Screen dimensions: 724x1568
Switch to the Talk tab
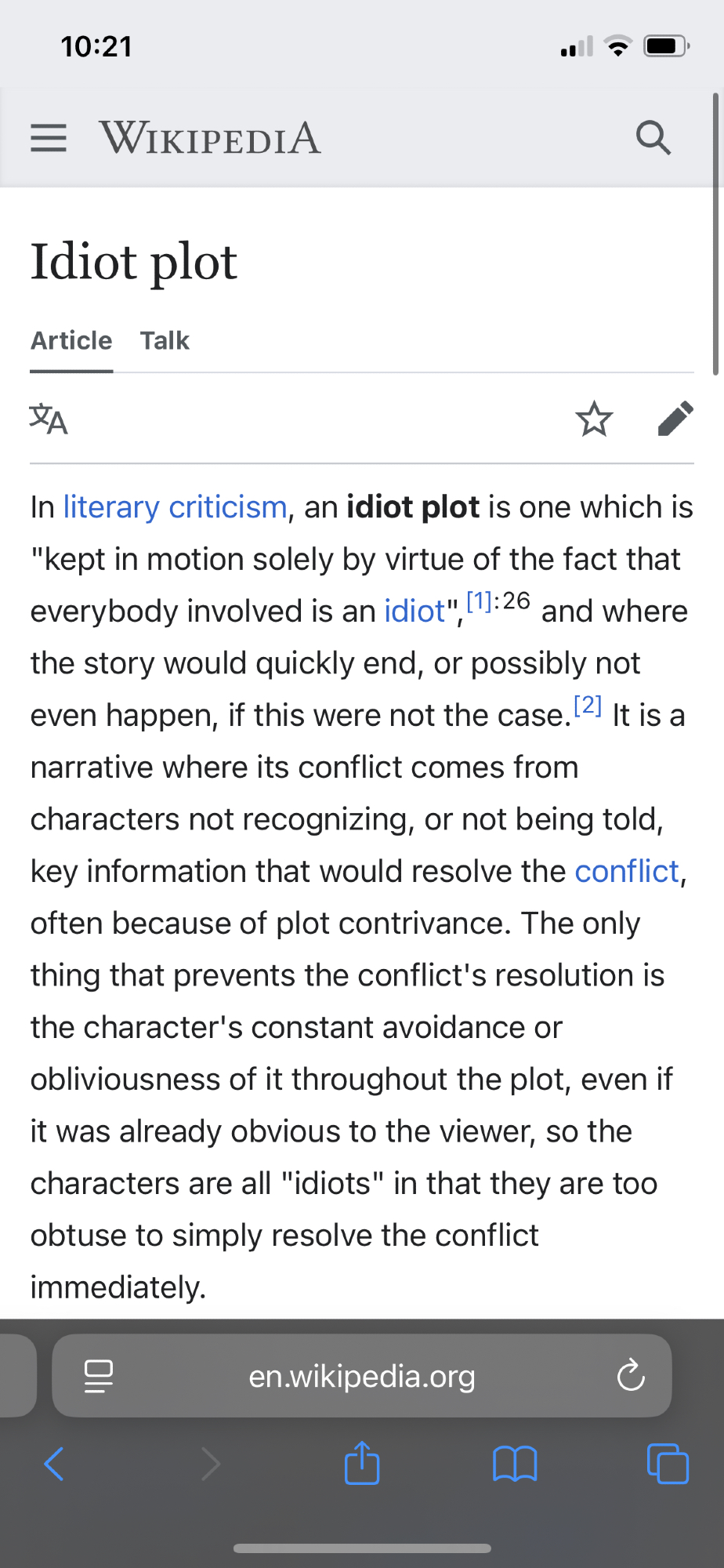click(x=165, y=341)
